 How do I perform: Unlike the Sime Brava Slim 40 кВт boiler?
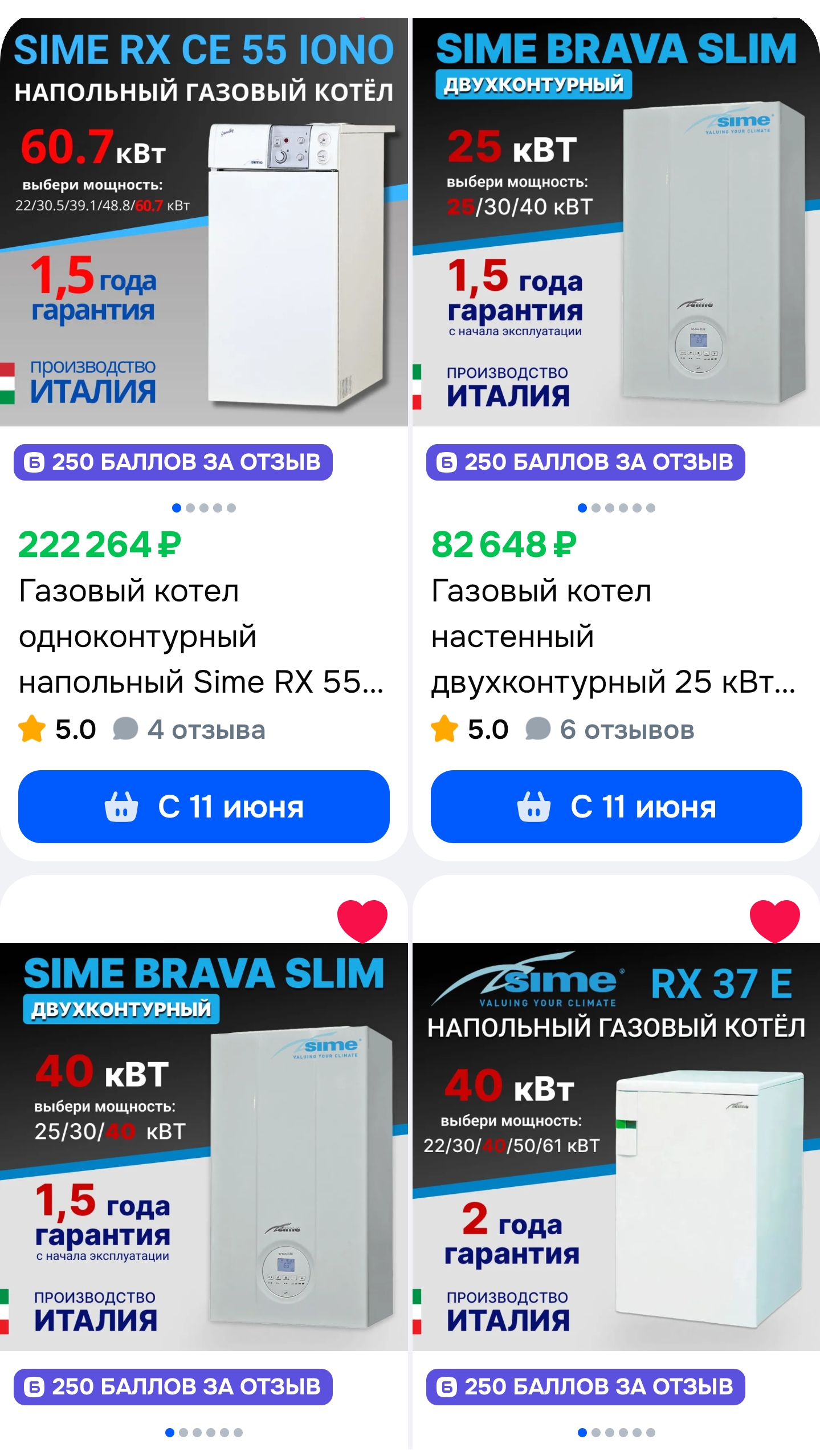tap(362, 920)
